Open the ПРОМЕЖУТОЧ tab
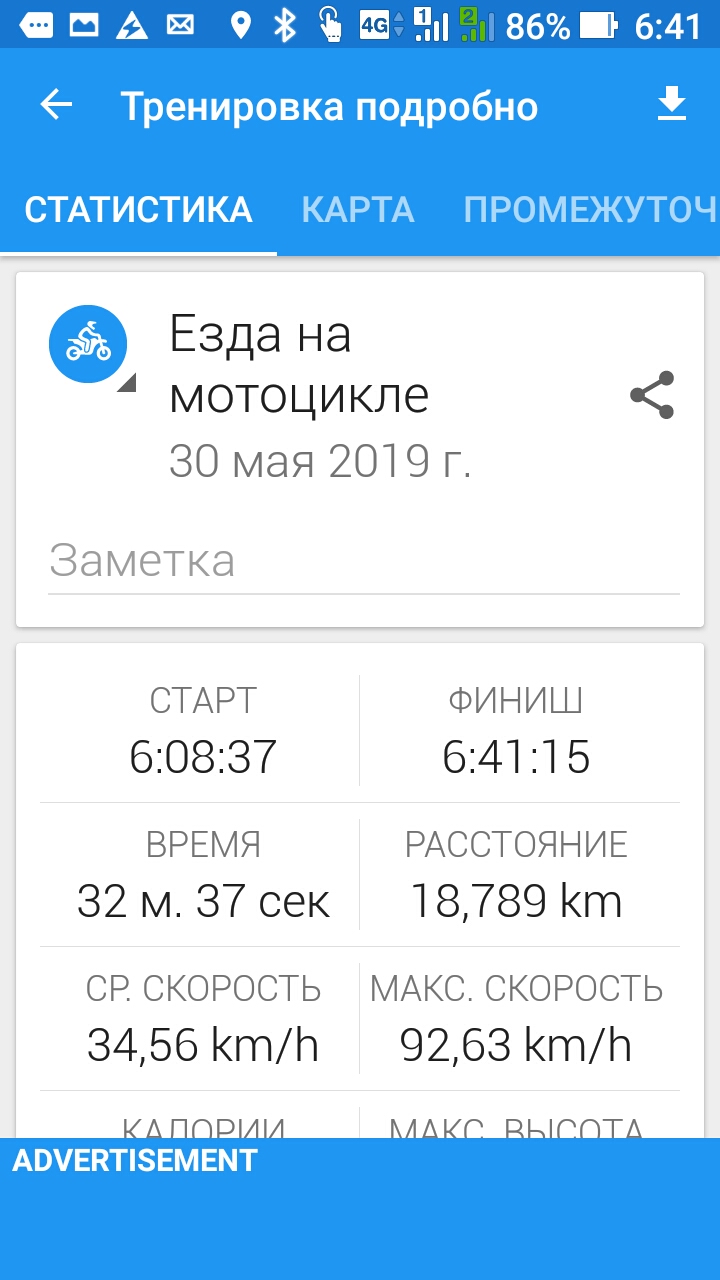The image size is (720, 1280). (591, 209)
